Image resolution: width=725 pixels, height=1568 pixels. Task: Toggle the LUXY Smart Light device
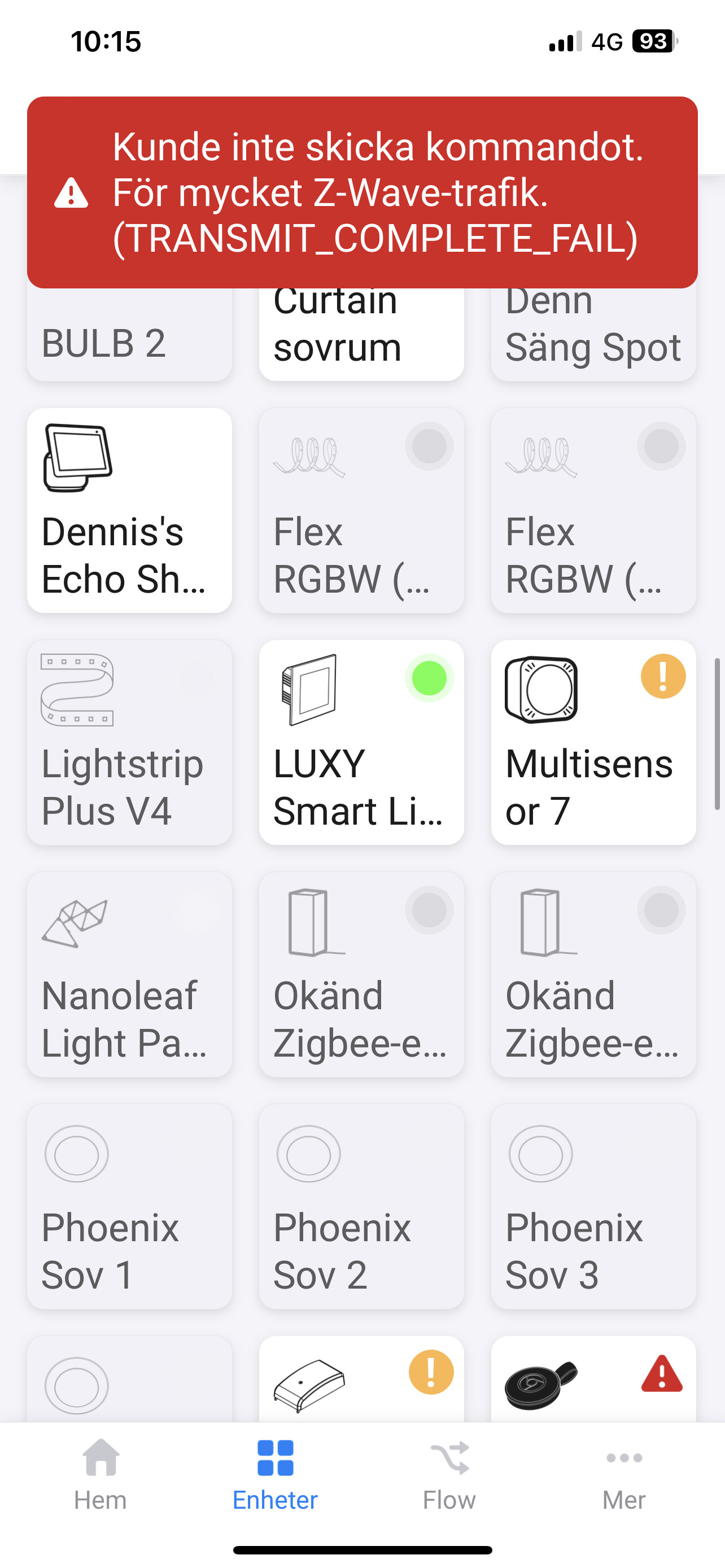coord(361,742)
